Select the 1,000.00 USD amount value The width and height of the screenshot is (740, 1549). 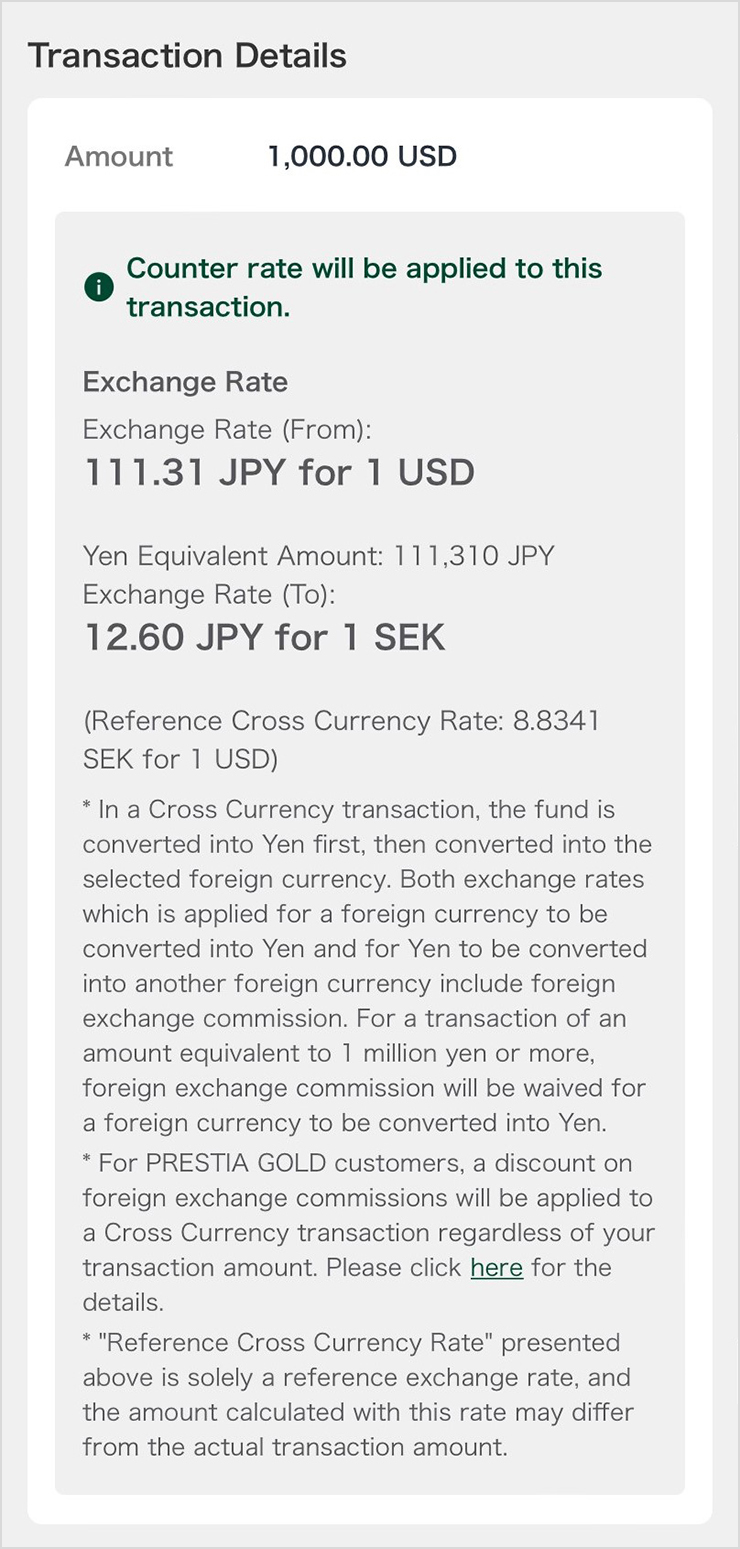pyautogui.click(x=362, y=156)
